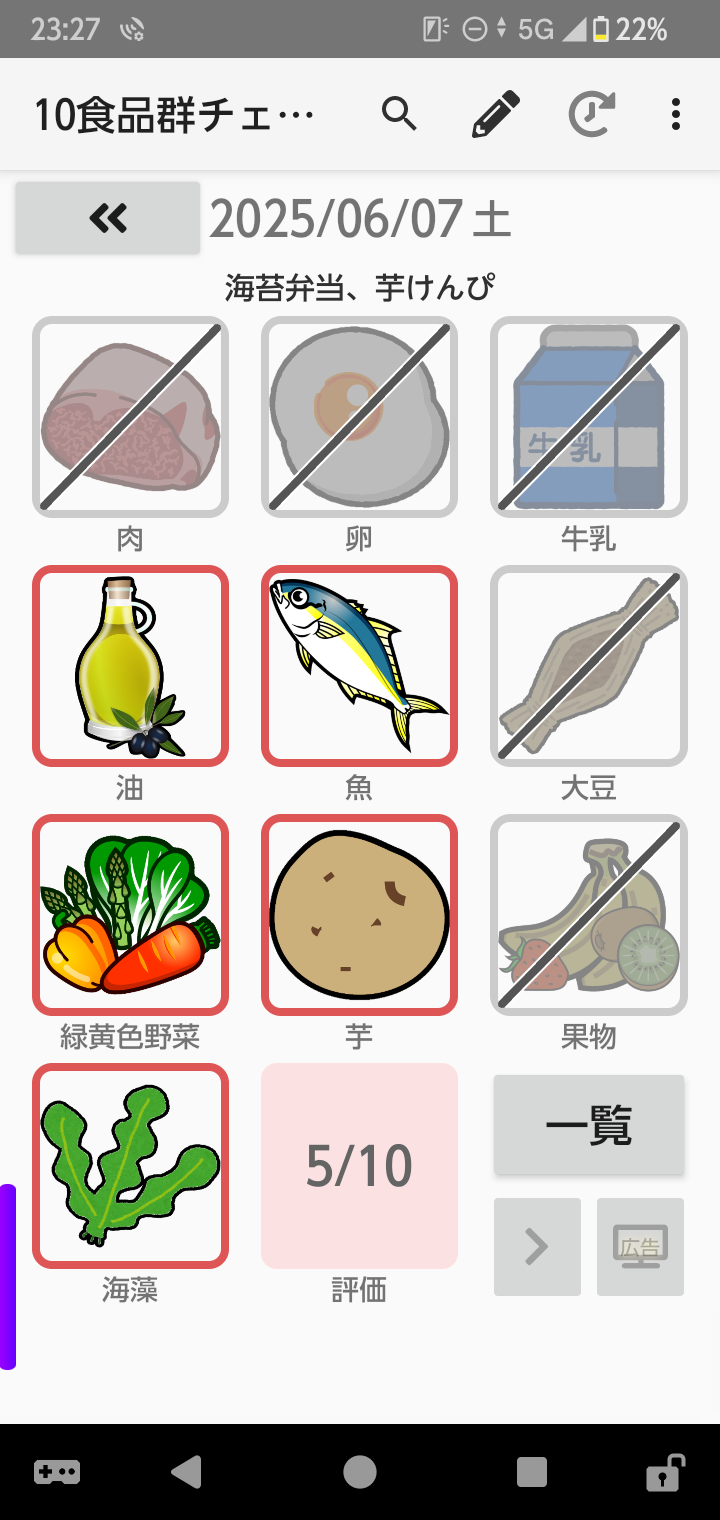Viewport: 720px width, 1520px height.
Task: Enable the 大豆 (soy) food group
Action: pyautogui.click(x=588, y=666)
